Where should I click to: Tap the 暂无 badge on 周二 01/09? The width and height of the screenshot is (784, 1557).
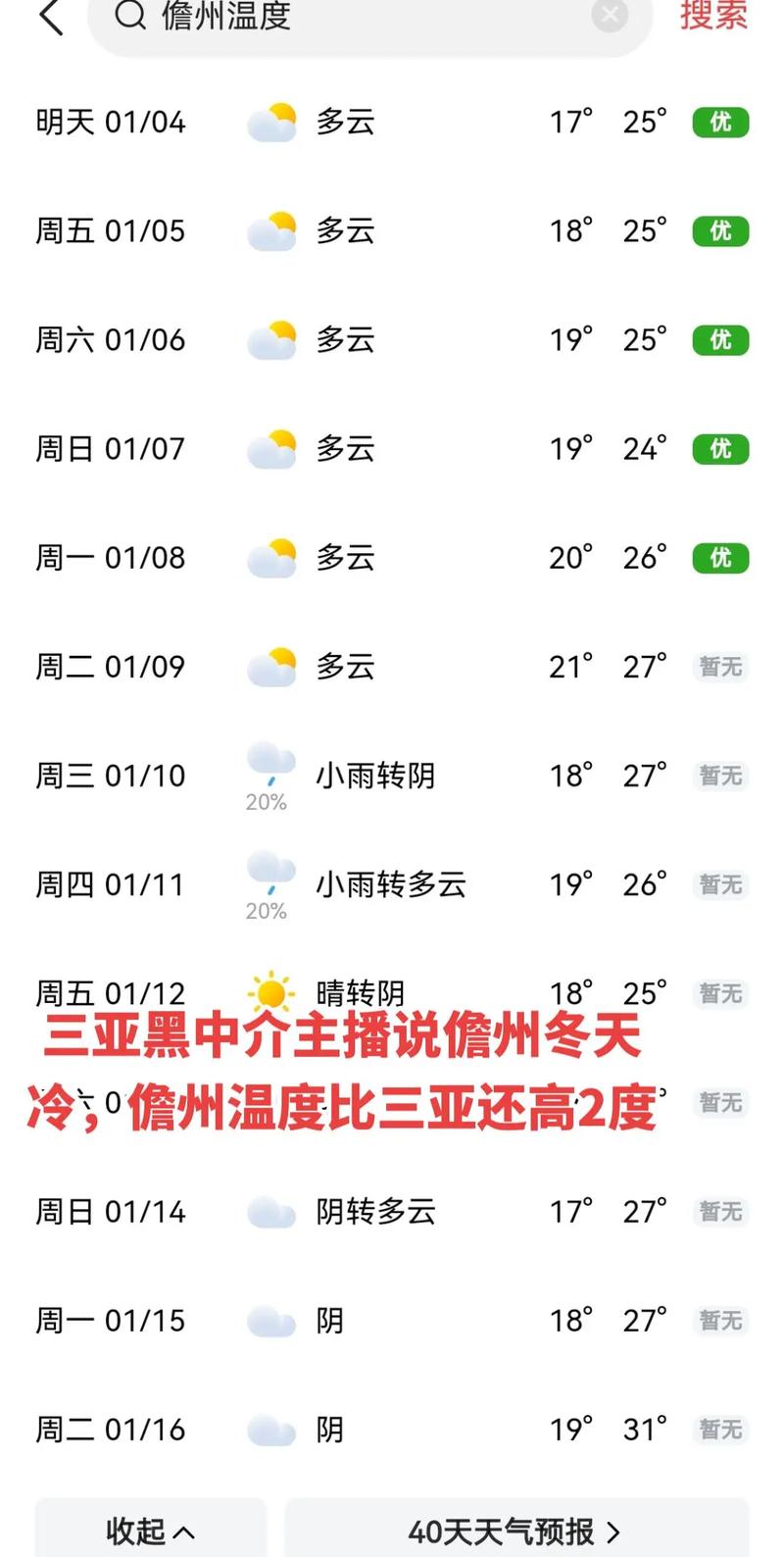pos(720,666)
